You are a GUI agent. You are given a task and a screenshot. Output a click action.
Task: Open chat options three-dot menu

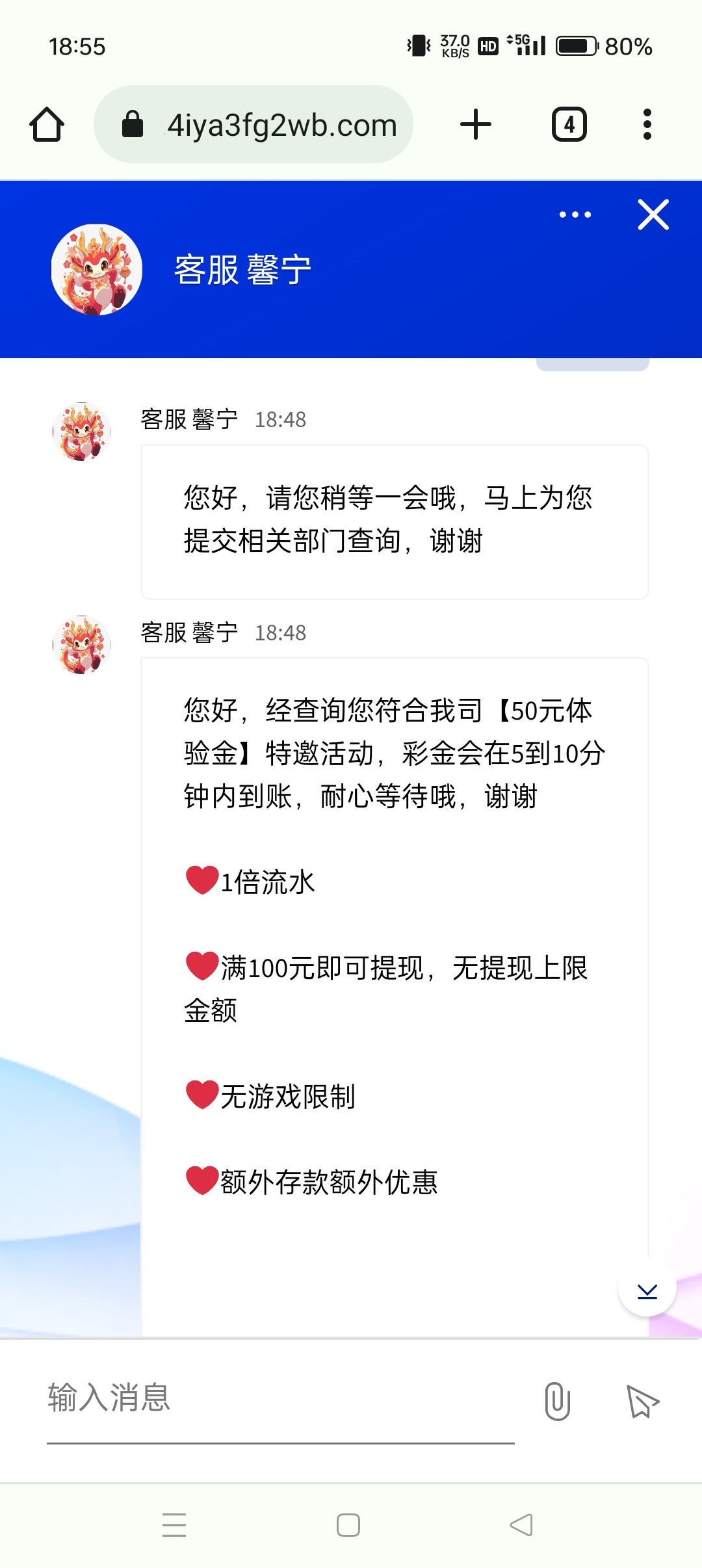(x=575, y=215)
